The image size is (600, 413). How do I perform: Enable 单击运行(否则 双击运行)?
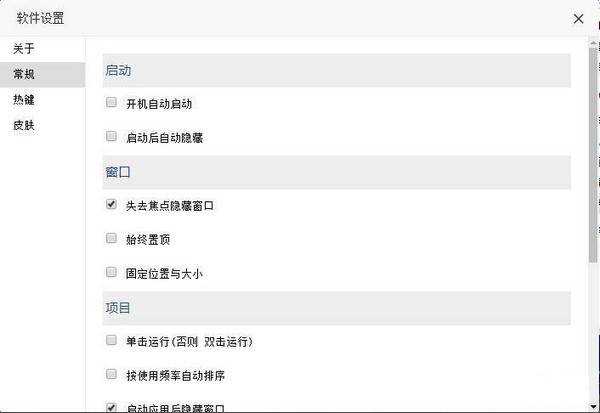coord(111,340)
